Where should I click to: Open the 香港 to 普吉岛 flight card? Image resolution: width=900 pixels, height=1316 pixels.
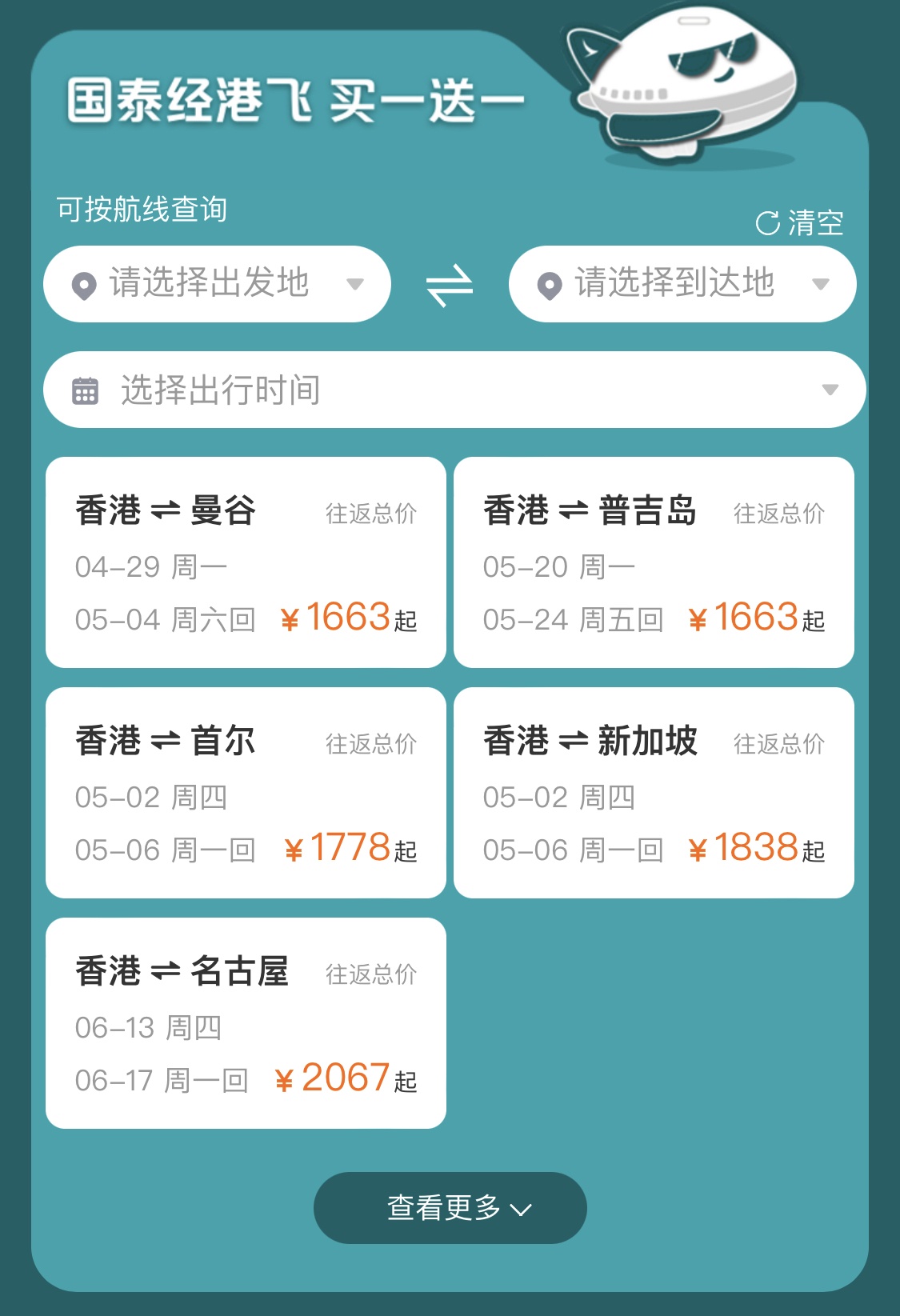(x=654, y=562)
